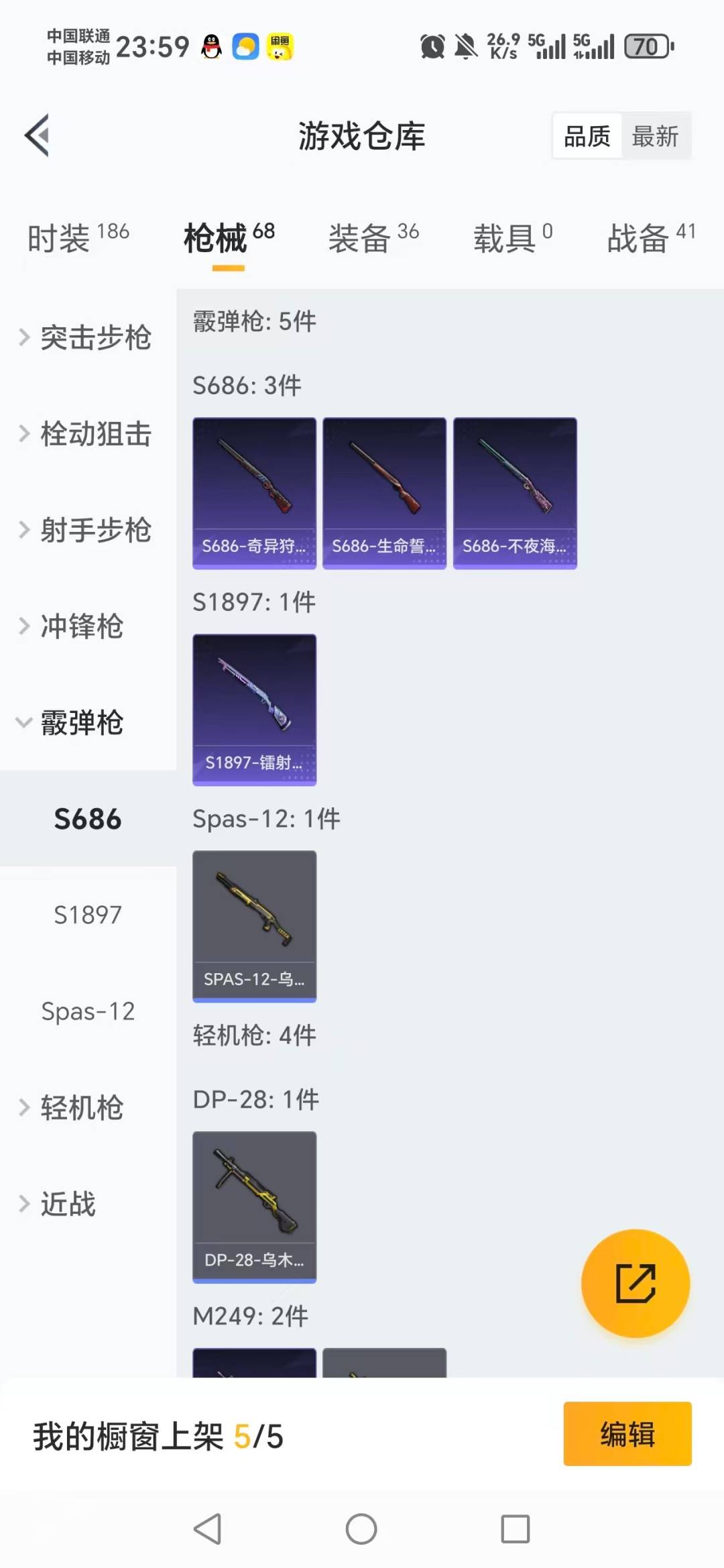The width and height of the screenshot is (724, 1568).
Task: Select the SPAS-12-乌 weapon thumbnail
Action: coord(254,926)
